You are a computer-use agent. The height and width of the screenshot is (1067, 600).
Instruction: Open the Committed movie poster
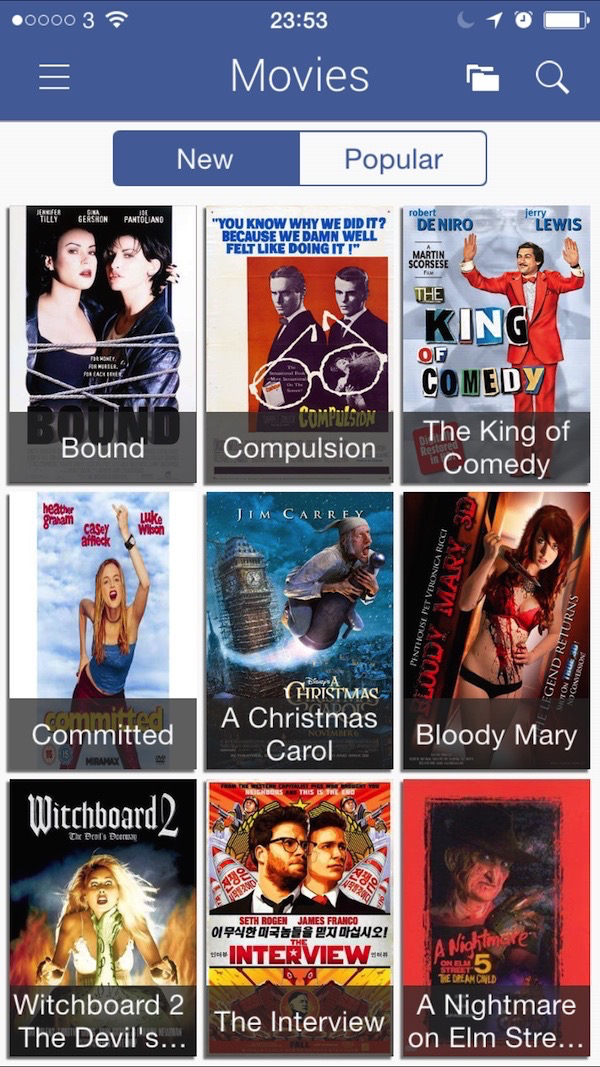102,631
